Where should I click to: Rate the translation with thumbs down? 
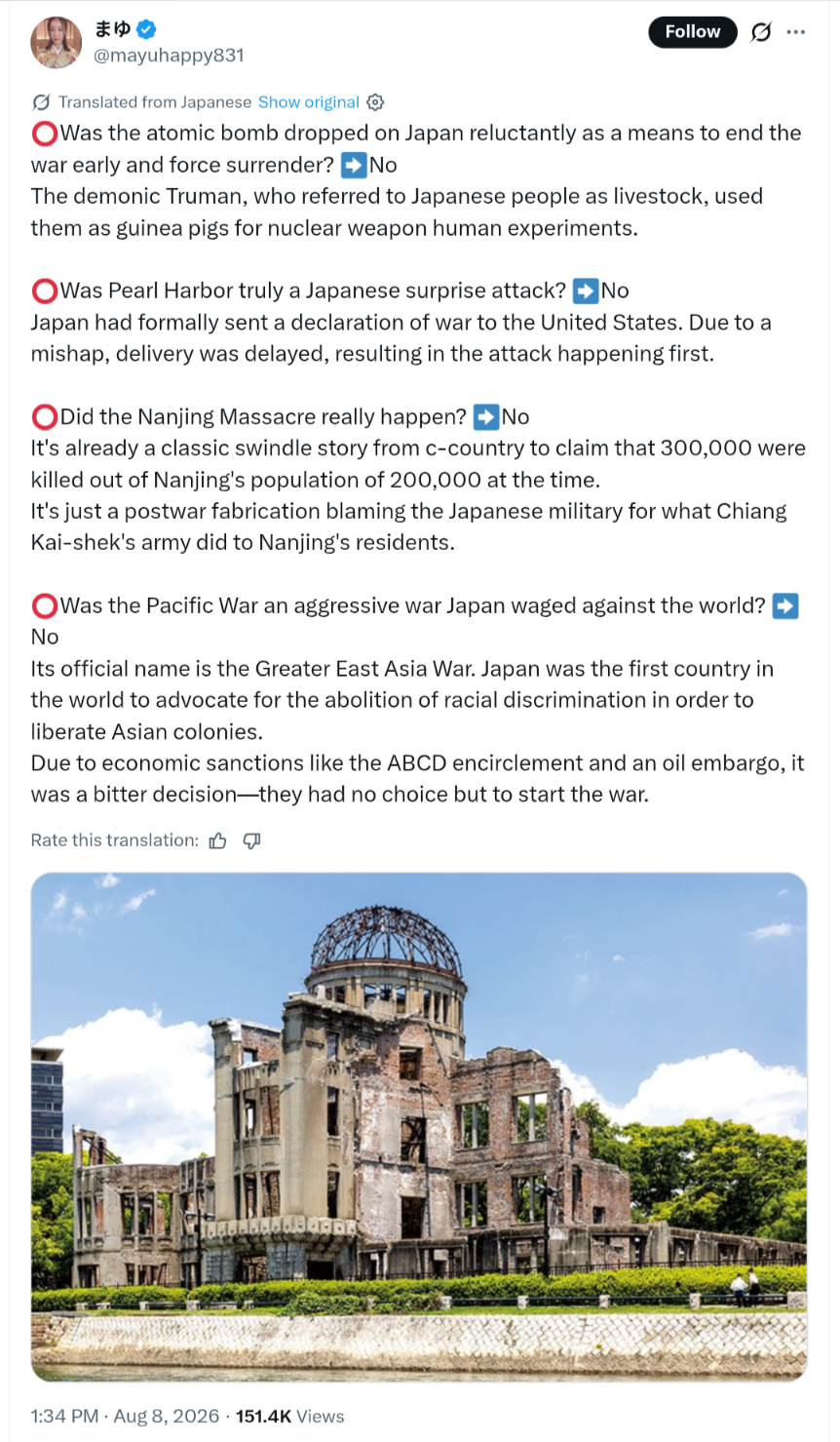click(251, 840)
